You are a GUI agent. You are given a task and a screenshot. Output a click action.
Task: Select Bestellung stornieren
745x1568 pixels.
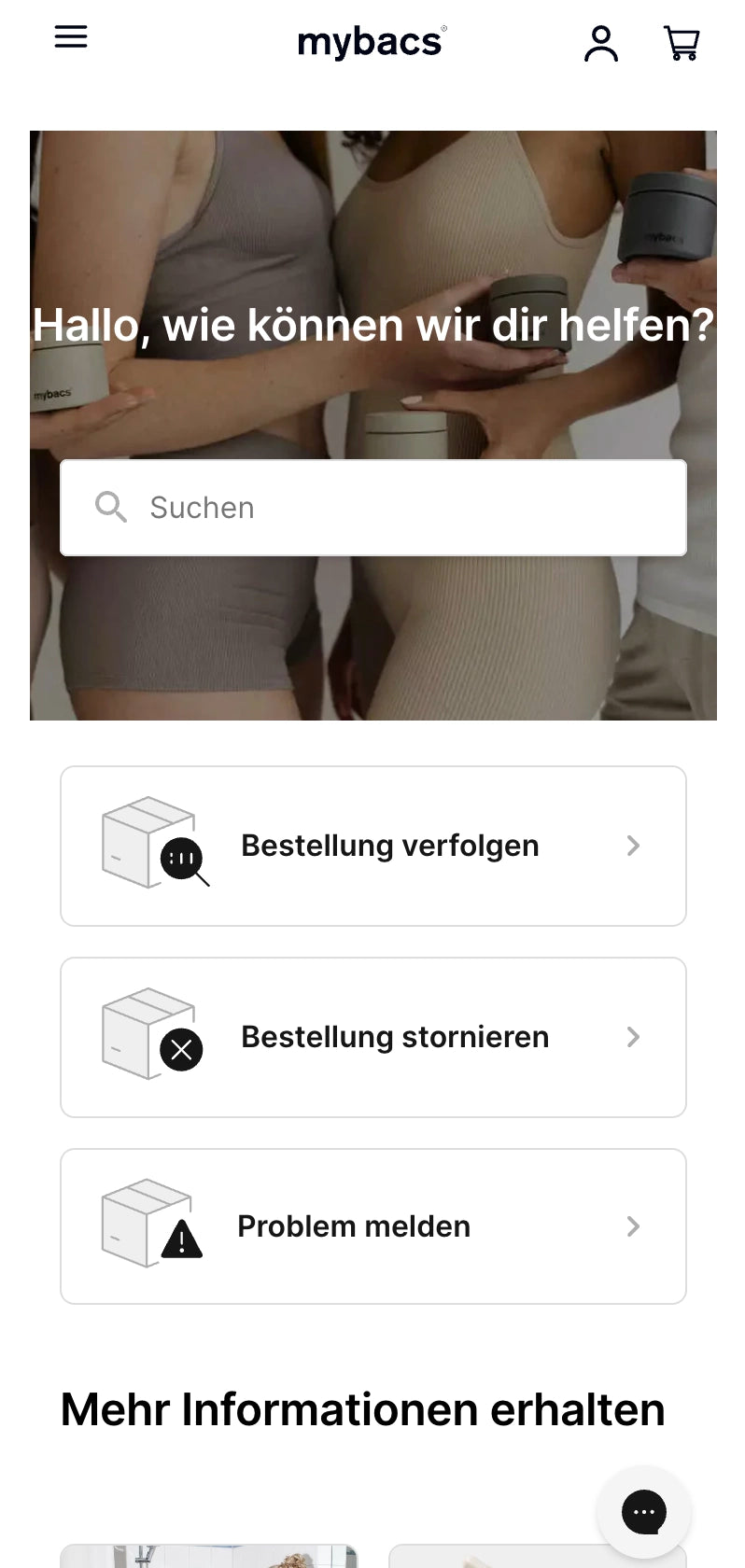(373, 1037)
